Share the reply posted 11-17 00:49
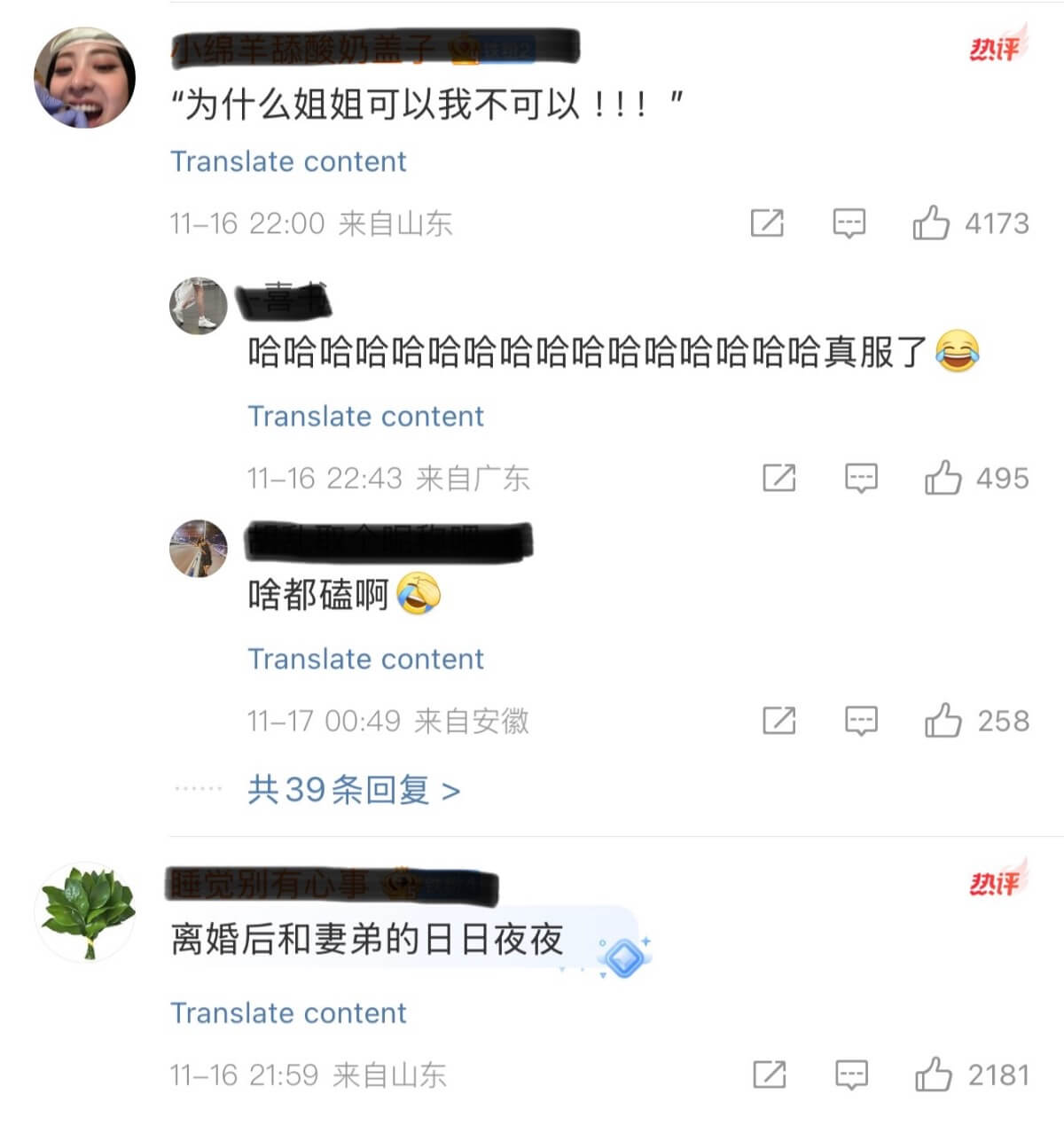The image size is (1064, 1125). pyautogui.click(x=779, y=721)
